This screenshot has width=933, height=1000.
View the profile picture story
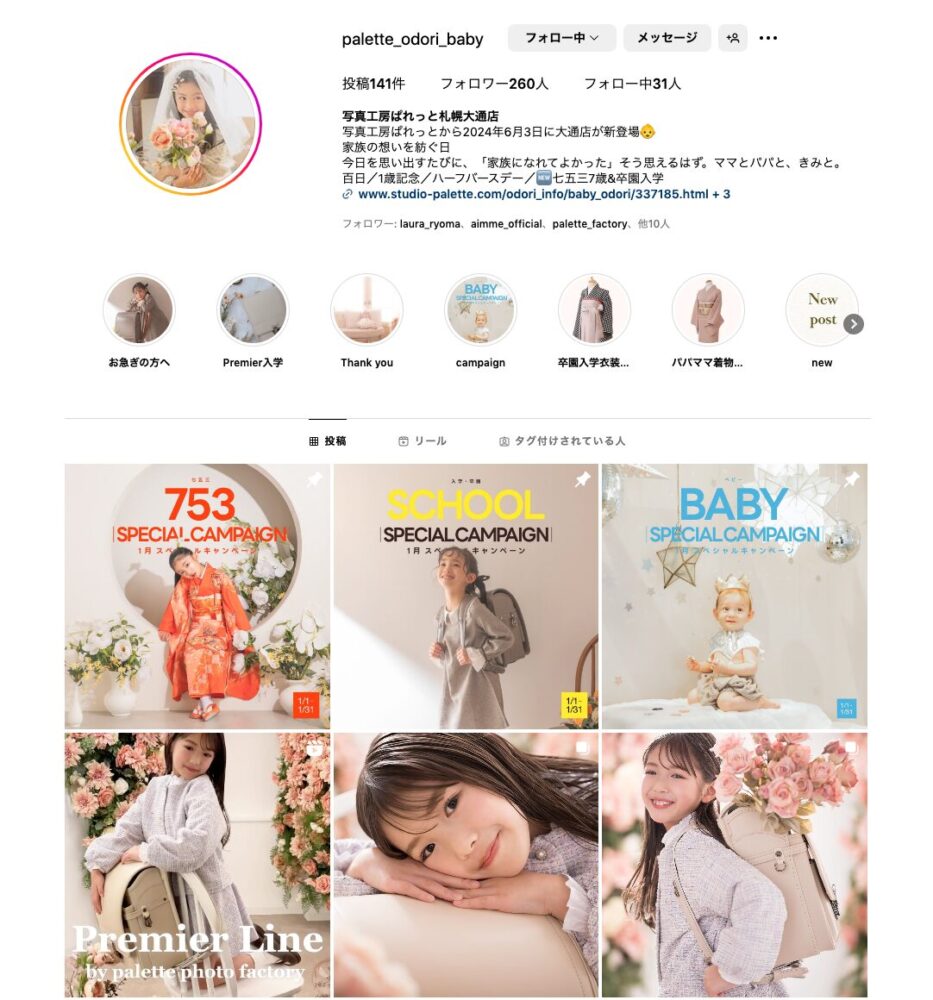point(190,123)
